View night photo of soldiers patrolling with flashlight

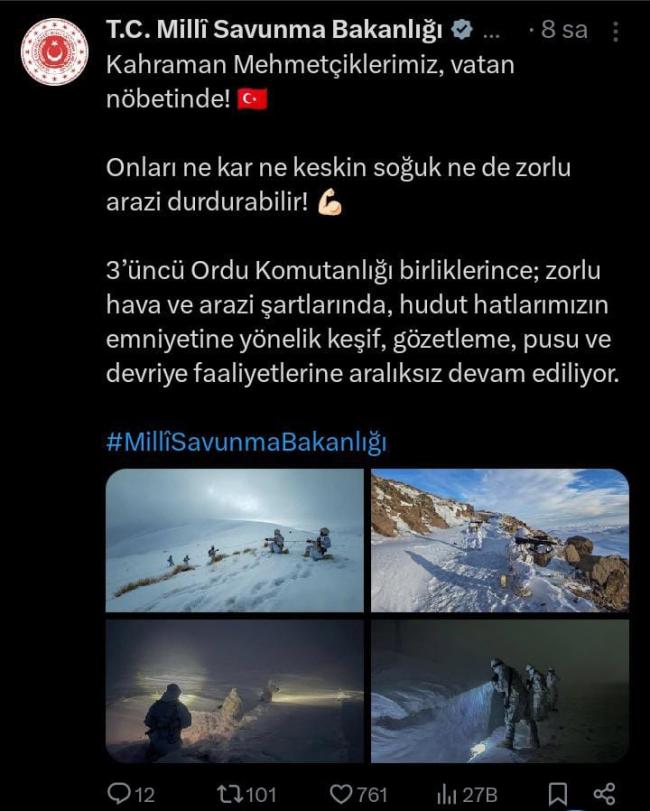pyautogui.click(x=500, y=691)
